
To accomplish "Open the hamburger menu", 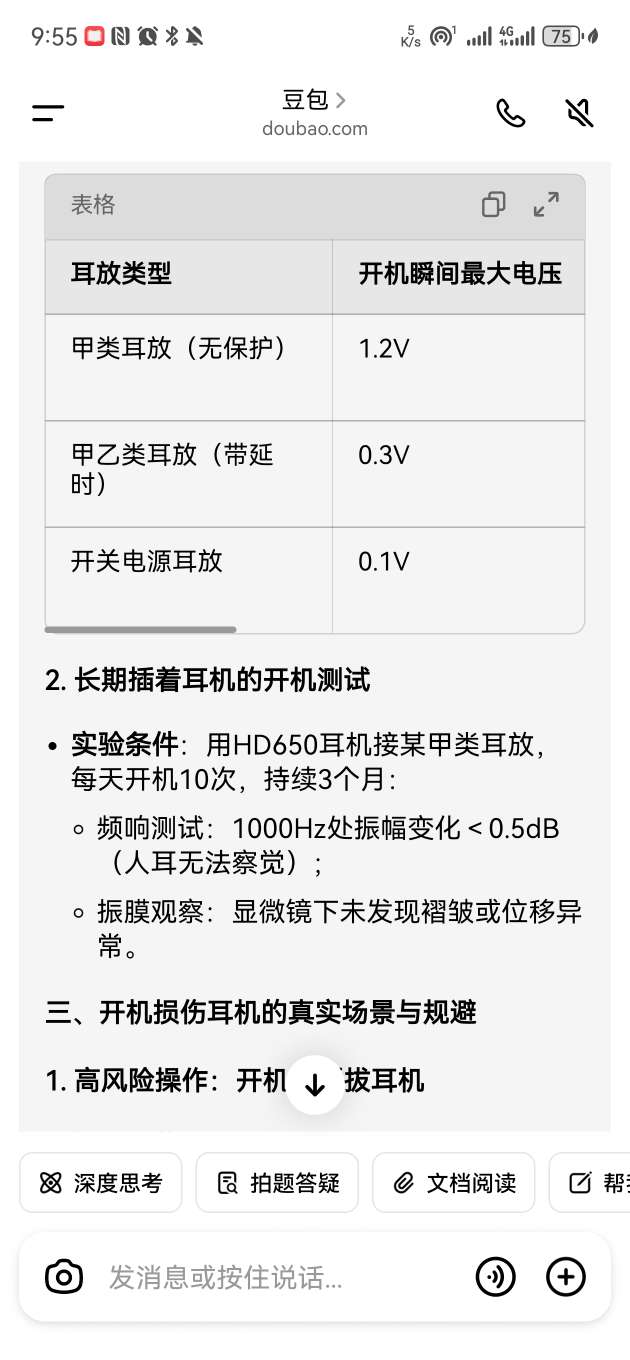I will click(x=48, y=114).
